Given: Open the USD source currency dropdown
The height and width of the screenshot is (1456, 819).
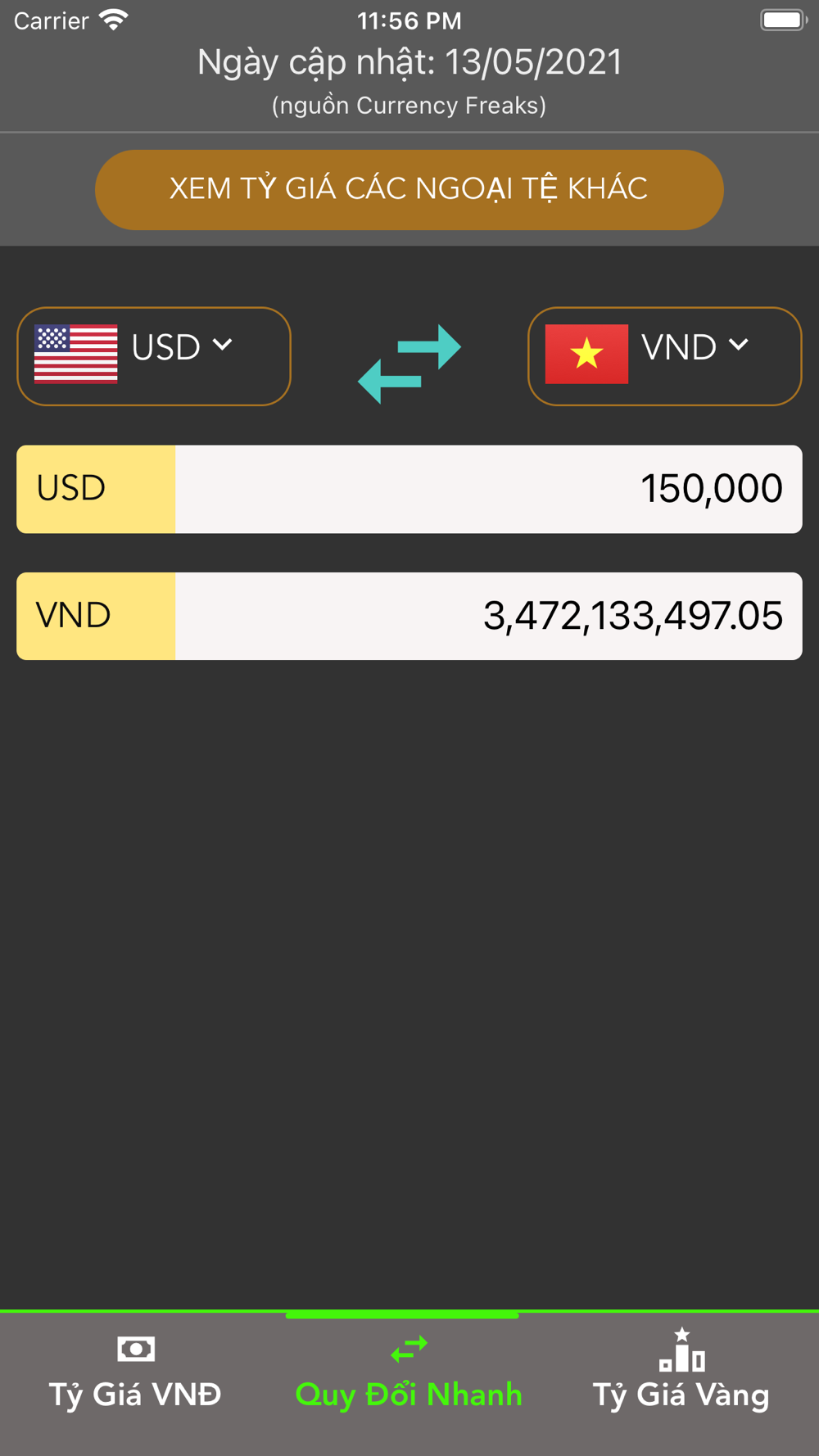Looking at the screenshot, I should point(154,356).
